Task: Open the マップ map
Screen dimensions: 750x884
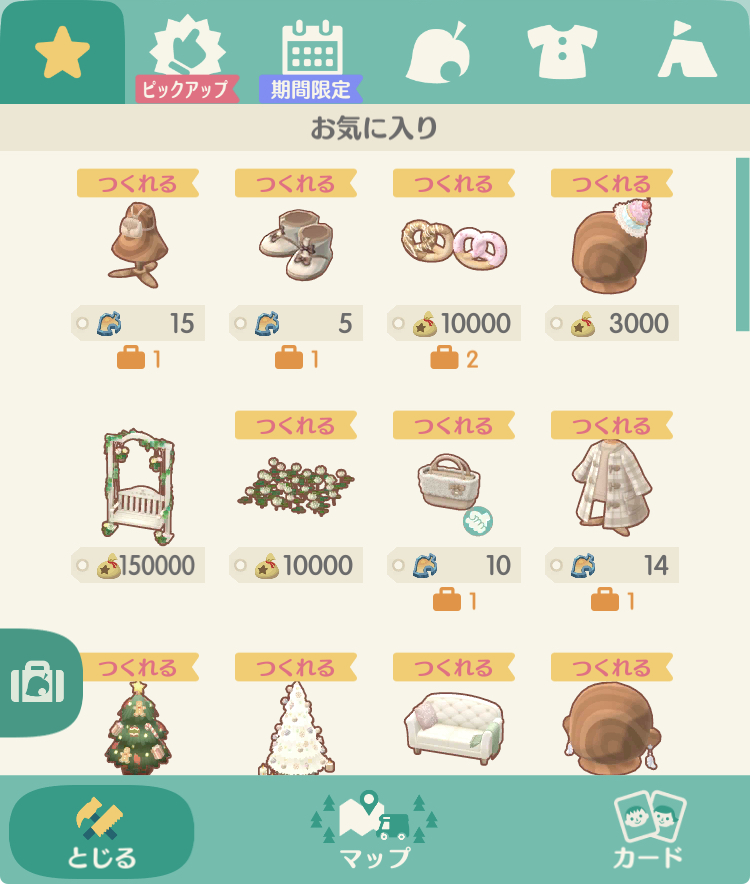Action: pos(375,832)
